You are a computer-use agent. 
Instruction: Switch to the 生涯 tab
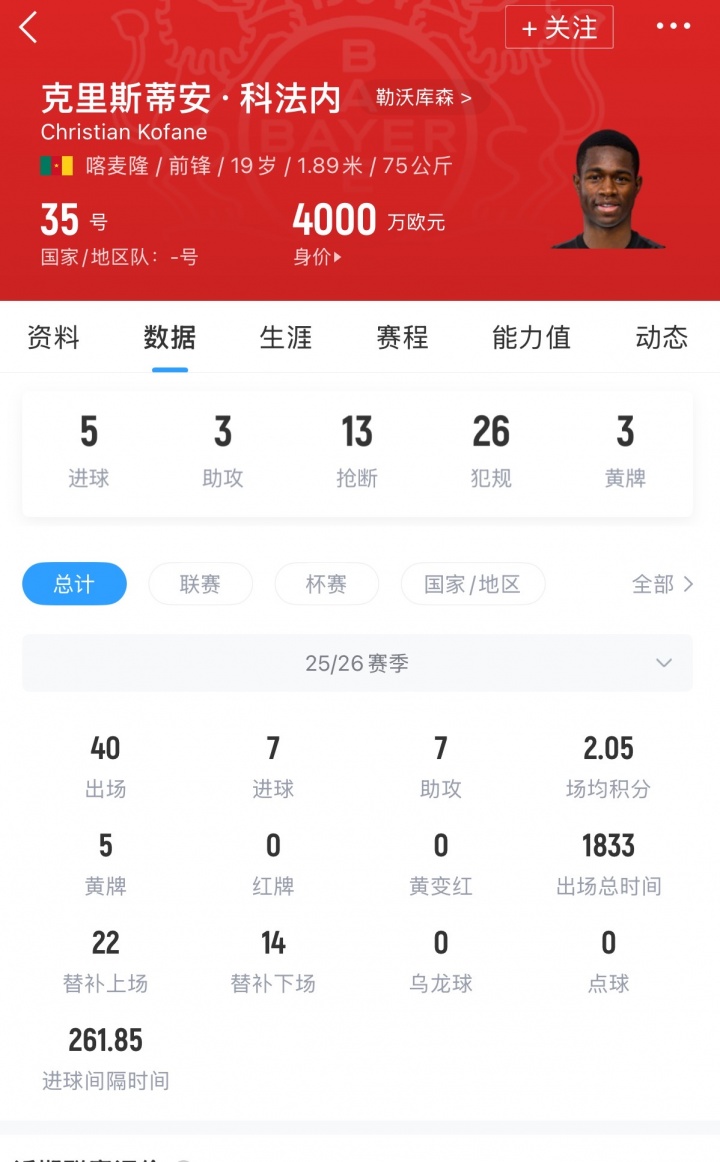286,338
